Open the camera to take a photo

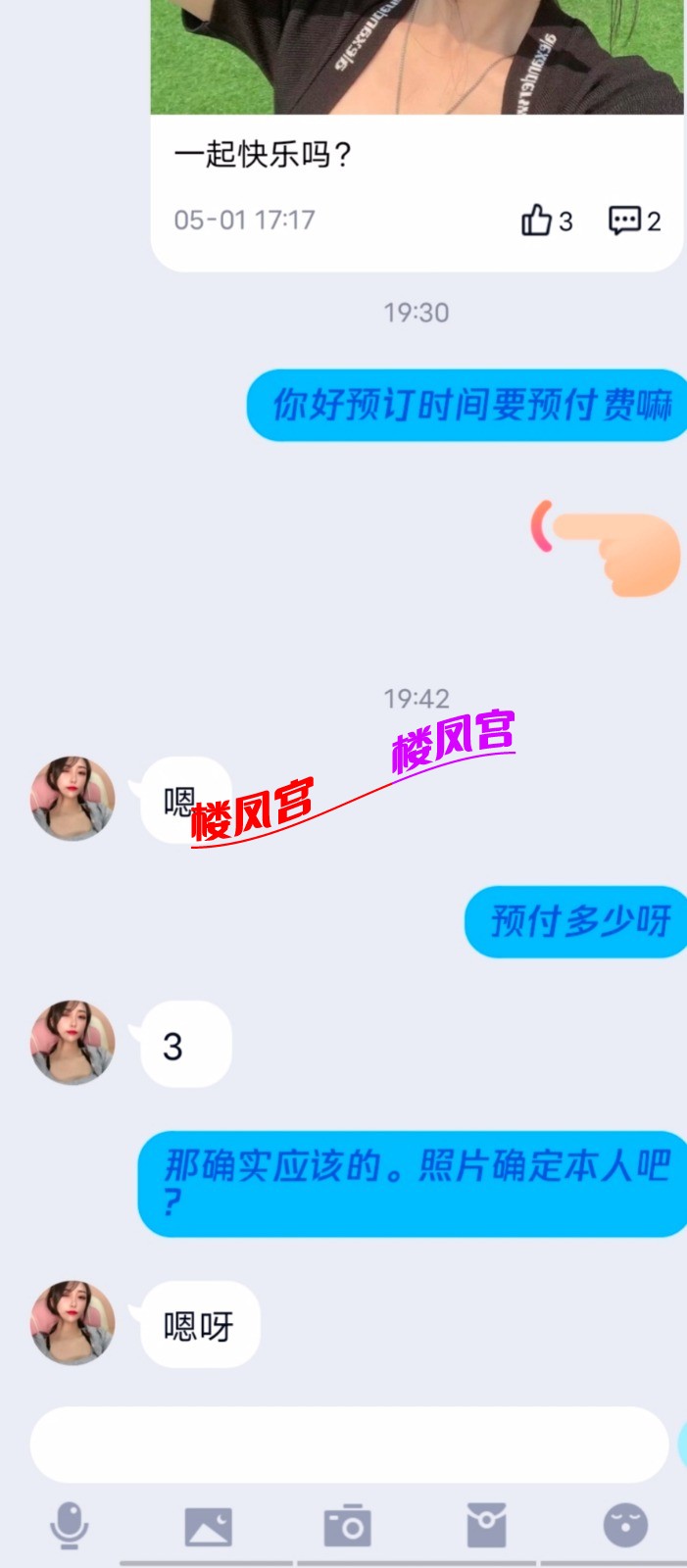(347, 1526)
